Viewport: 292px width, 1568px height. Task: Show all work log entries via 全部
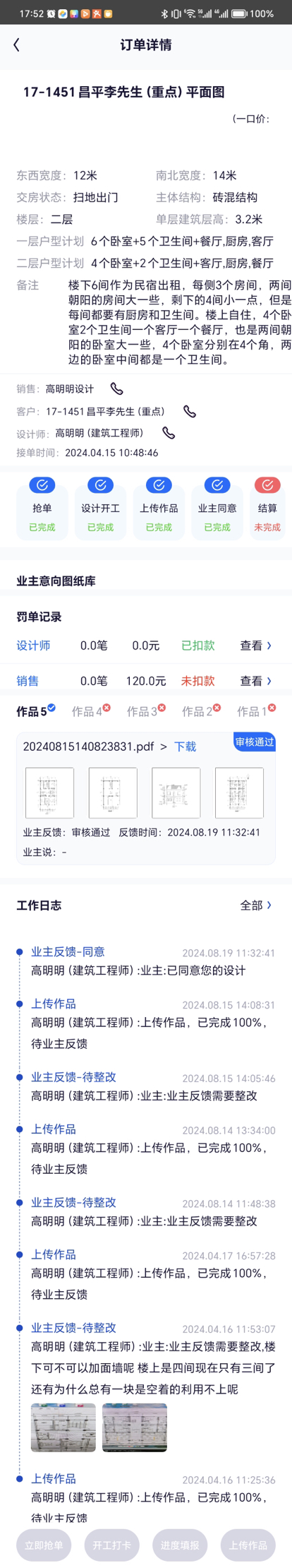point(255,905)
